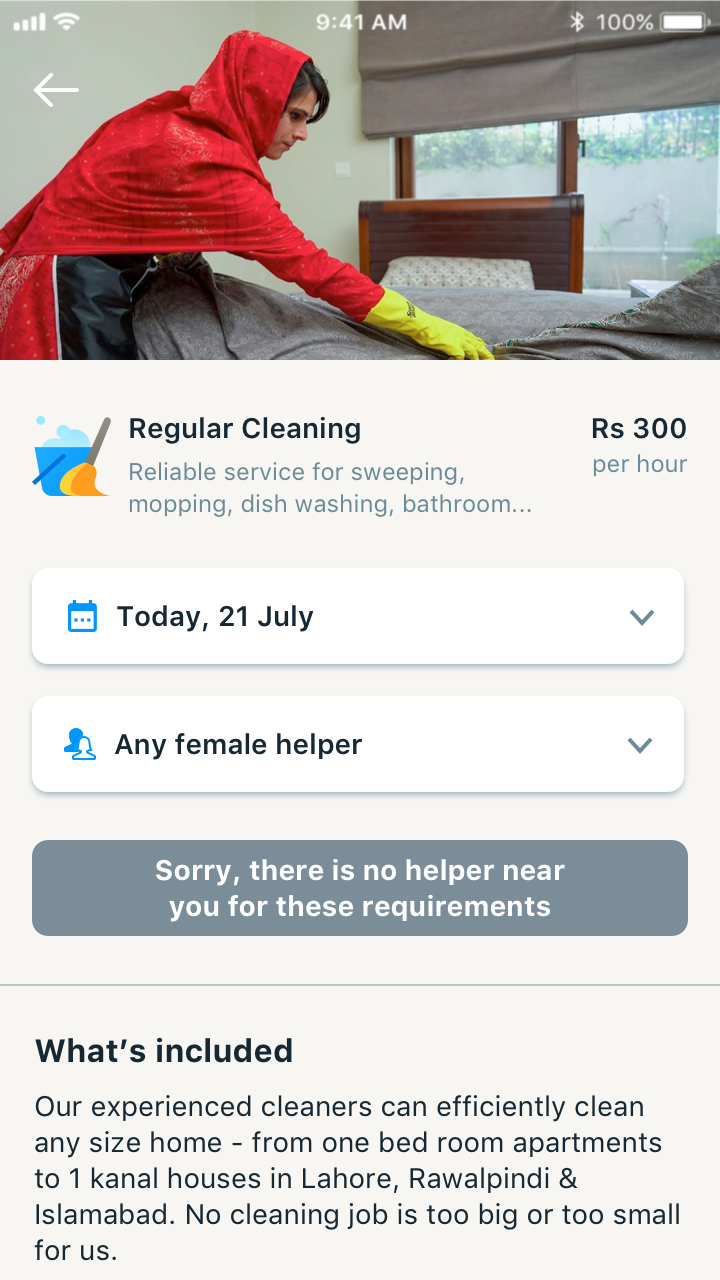The image size is (720, 1280).
Task: Tap the no helper near you button
Action: (x=360, y=888)
